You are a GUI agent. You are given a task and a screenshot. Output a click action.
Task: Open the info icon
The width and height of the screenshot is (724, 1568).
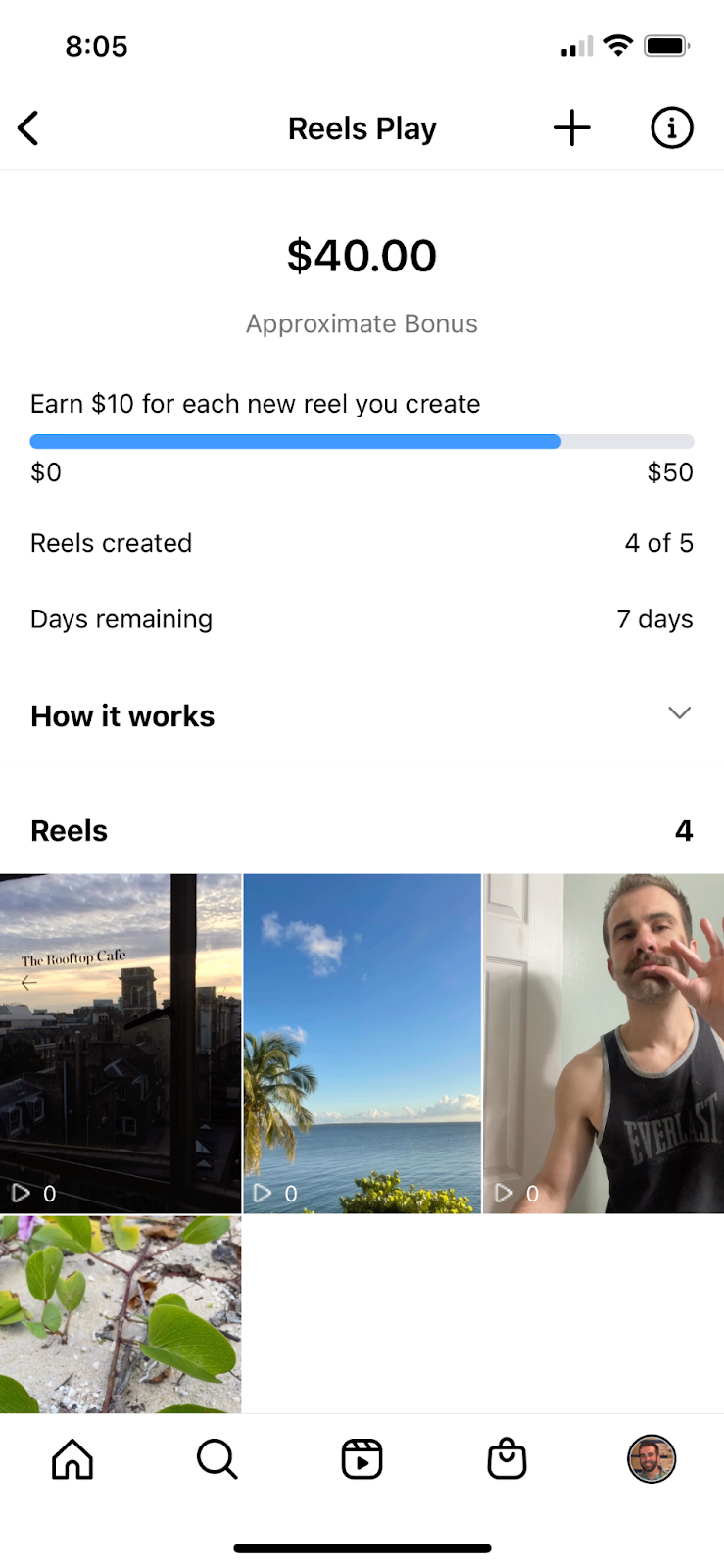672,128
